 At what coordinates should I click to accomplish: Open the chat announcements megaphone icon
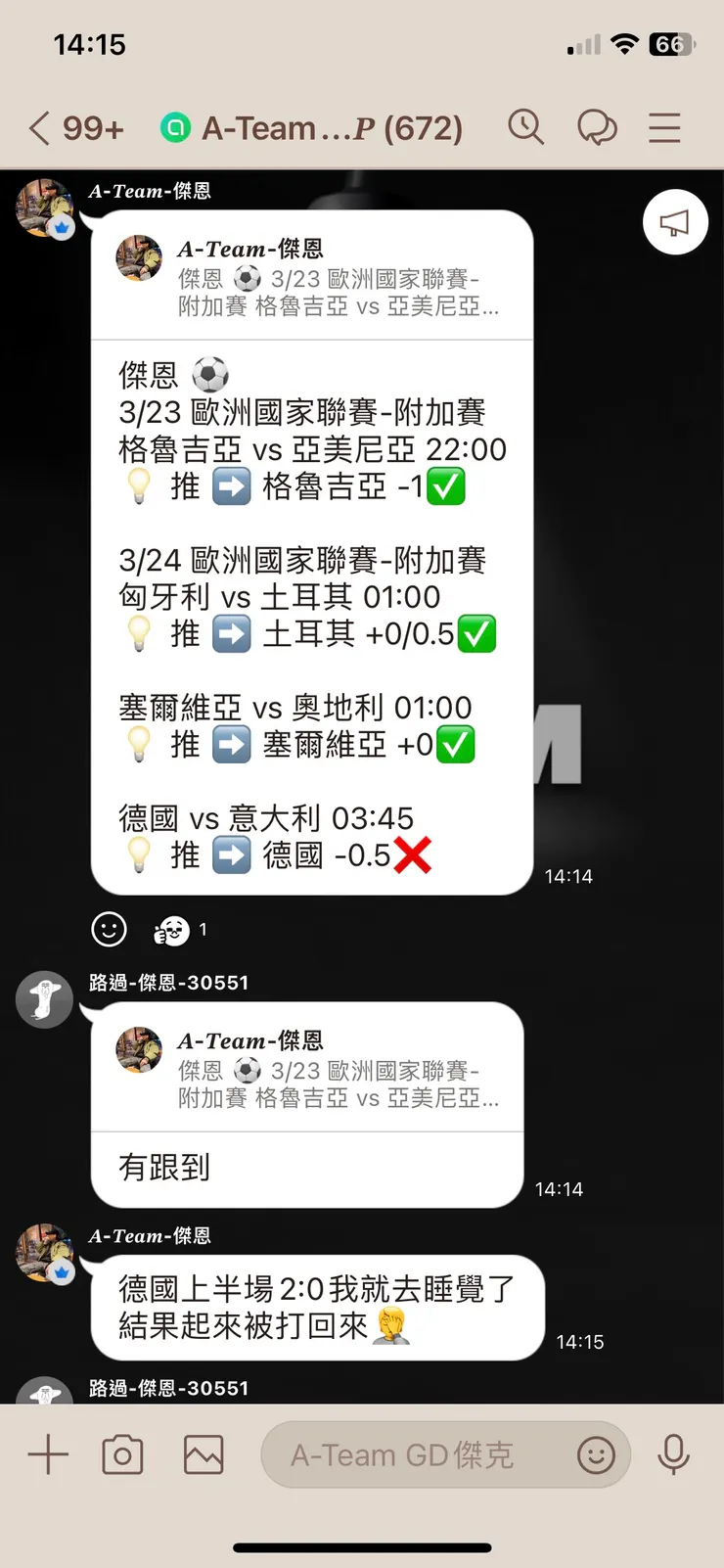pyautogui.click(x=675, y=222)
